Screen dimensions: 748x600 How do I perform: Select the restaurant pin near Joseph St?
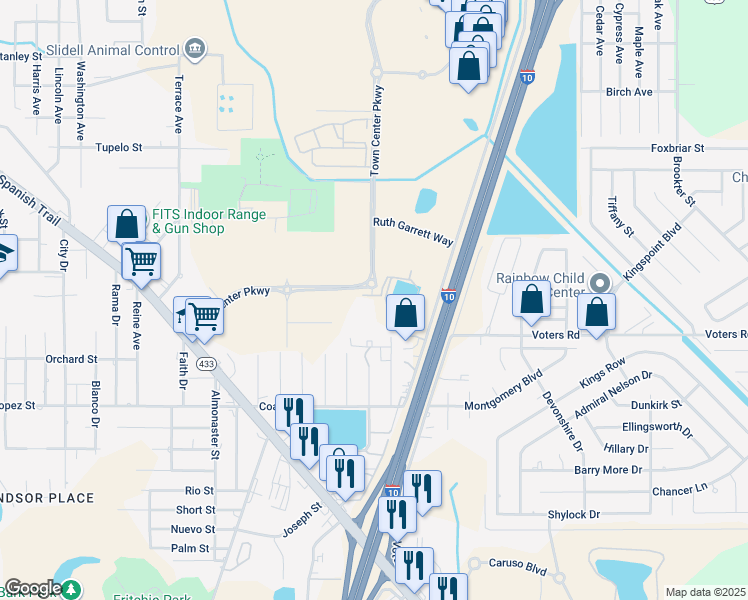pyautogui.click(x=345, y=474)
